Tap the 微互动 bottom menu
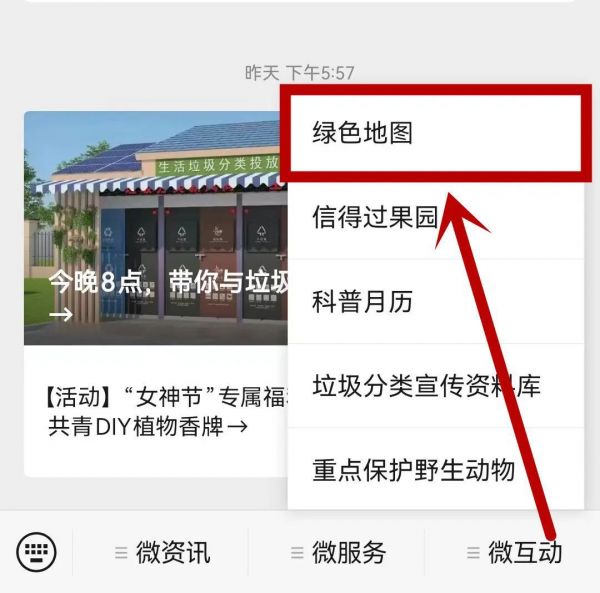600x593 pixels. pyautogui.click(x=514, y=552)
